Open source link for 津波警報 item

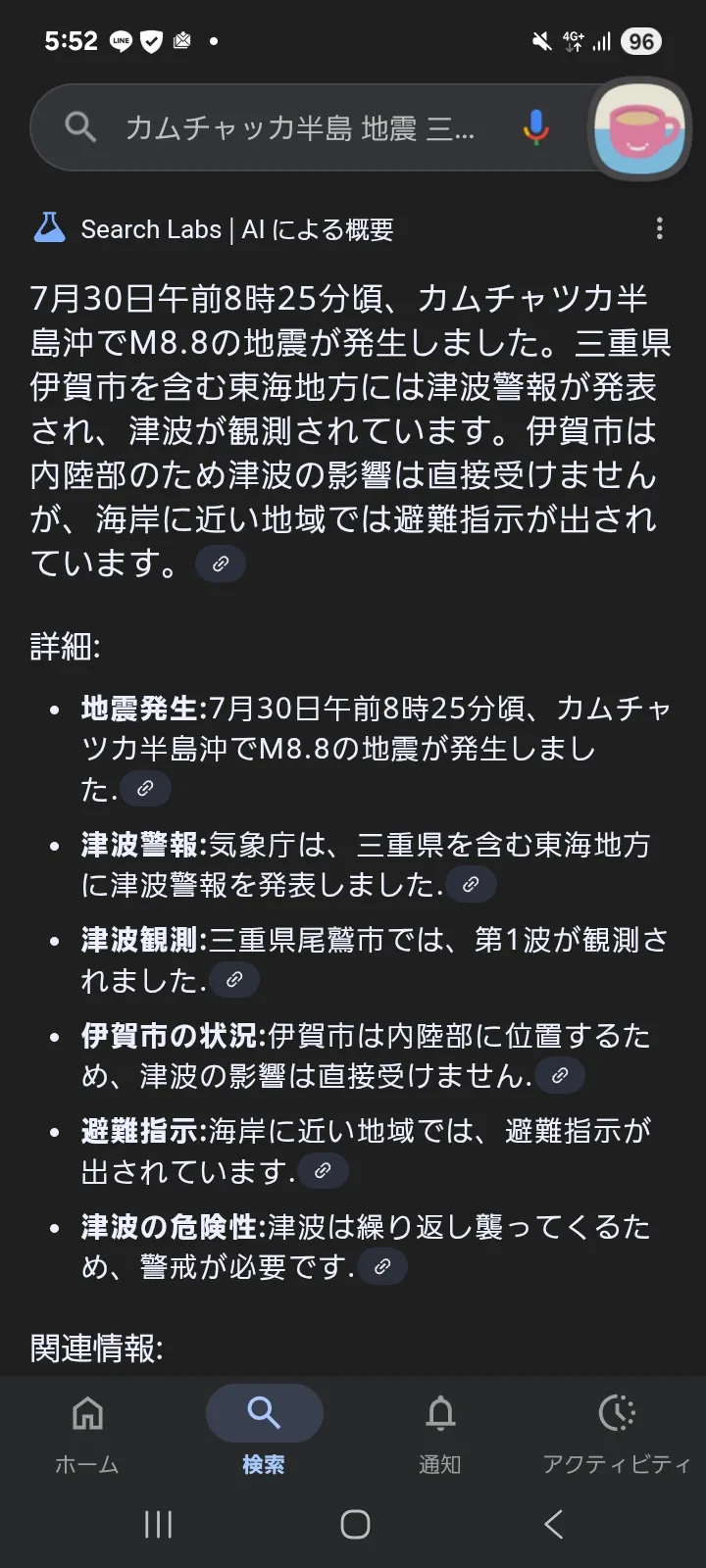(x=471, y=884)
